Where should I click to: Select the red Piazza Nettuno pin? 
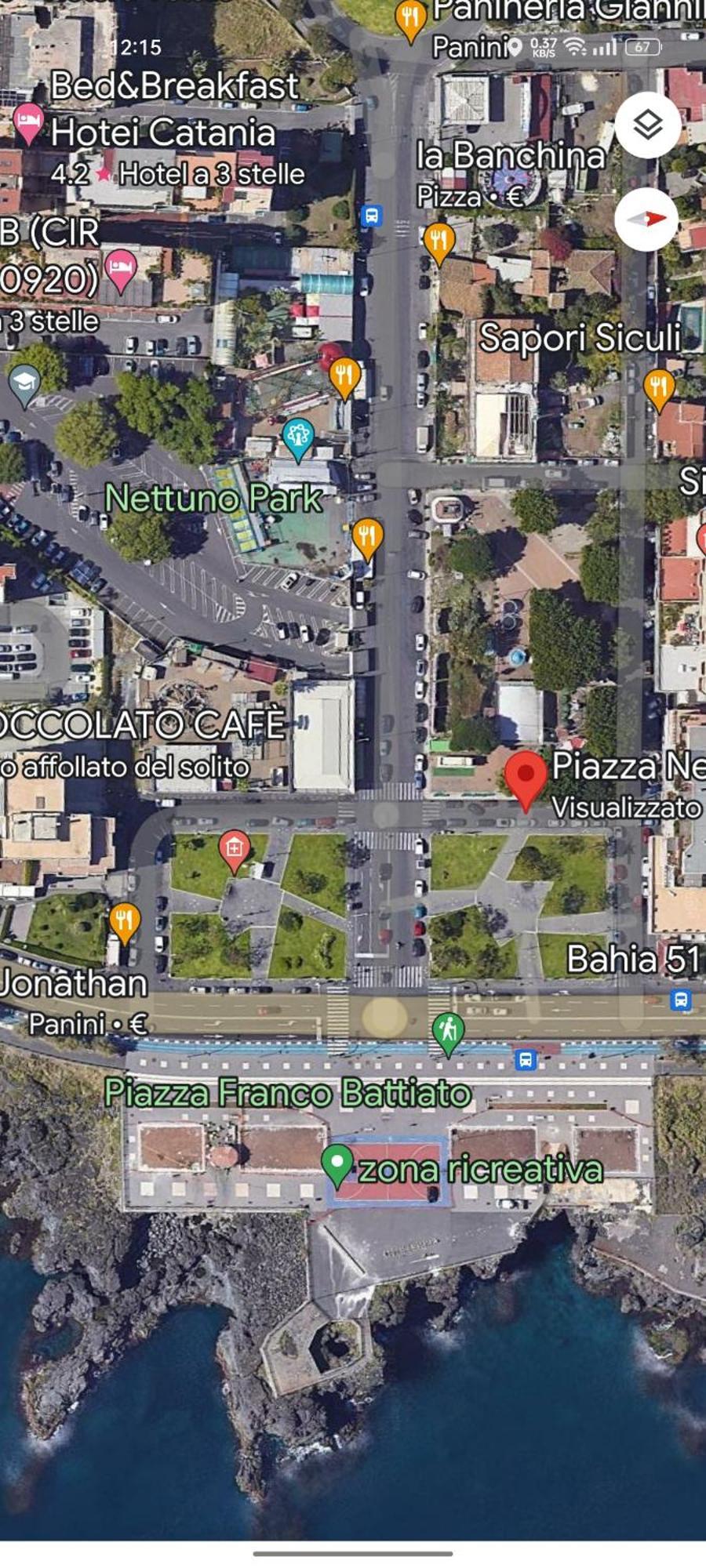tap(526, 776)
